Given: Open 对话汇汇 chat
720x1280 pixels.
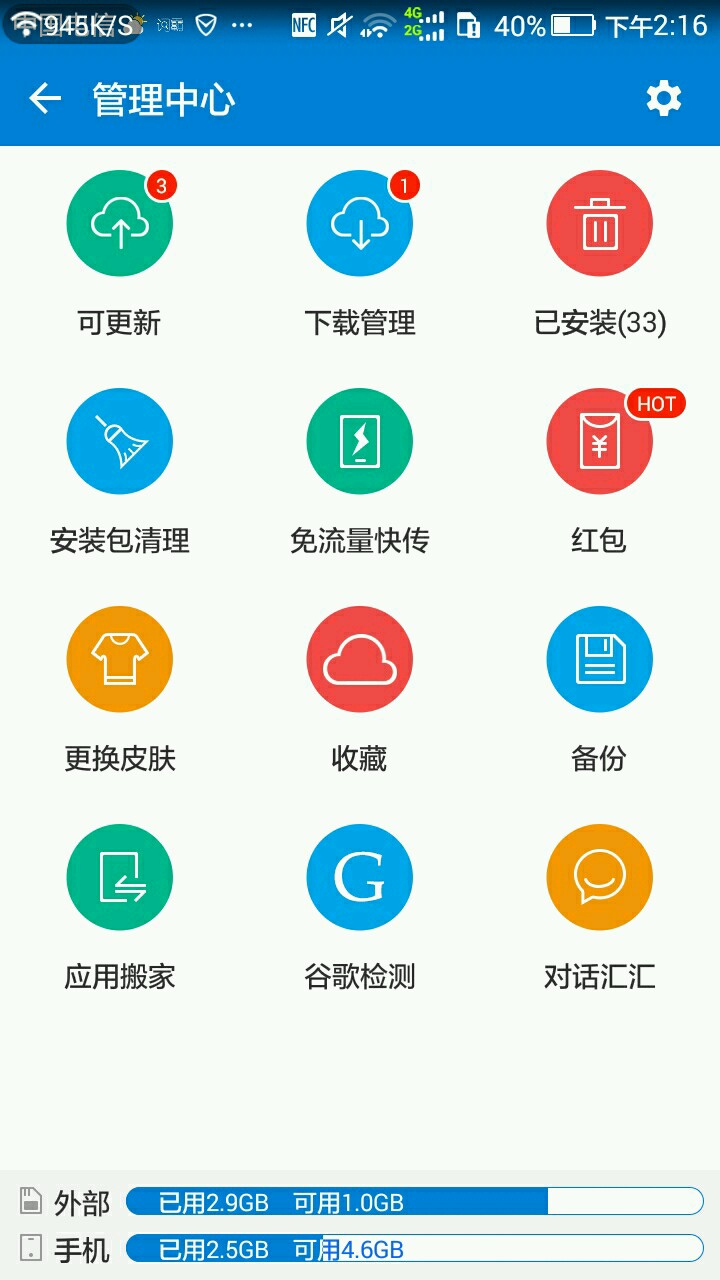Looking at the screenshot, I should click(x=600, y=878).
